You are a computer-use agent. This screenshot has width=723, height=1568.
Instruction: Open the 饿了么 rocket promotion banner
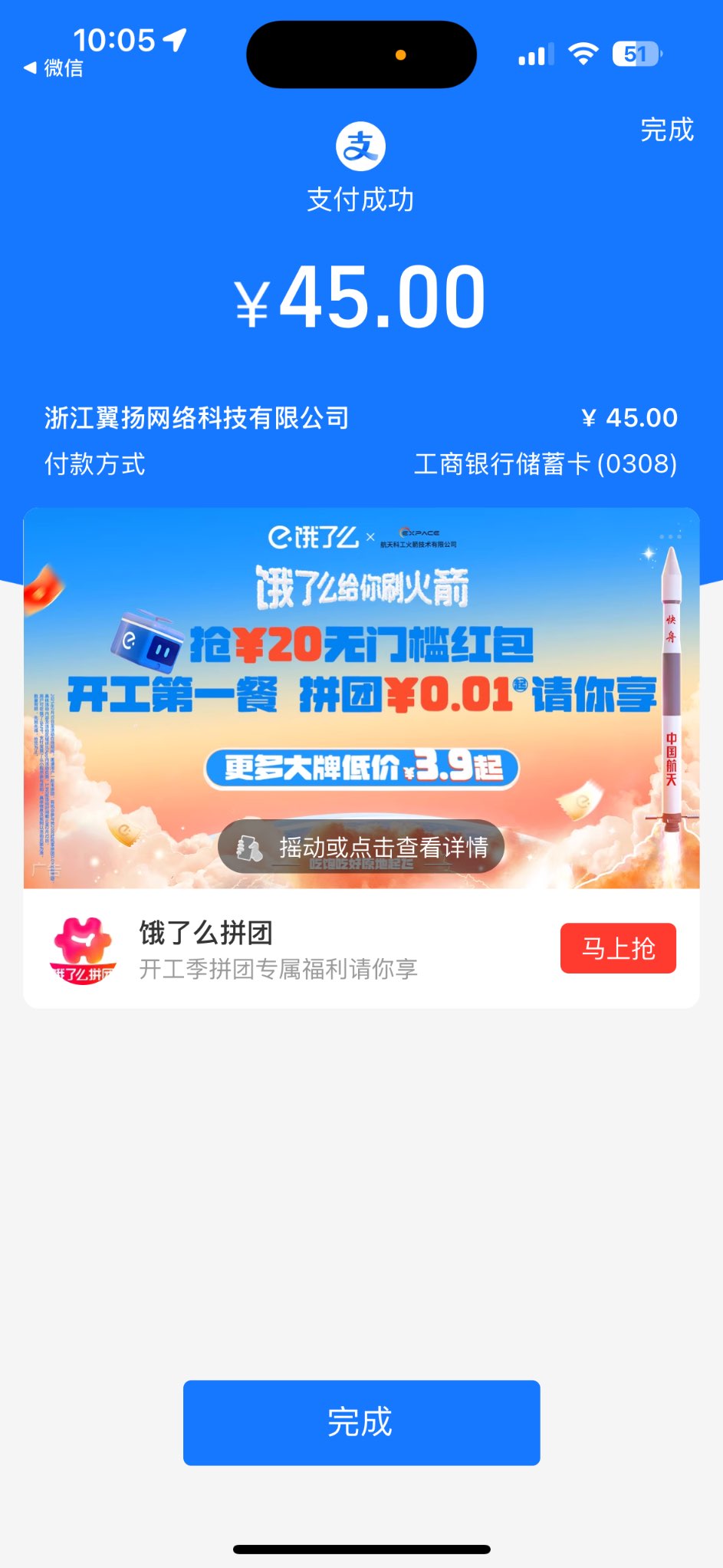(361, 698)
